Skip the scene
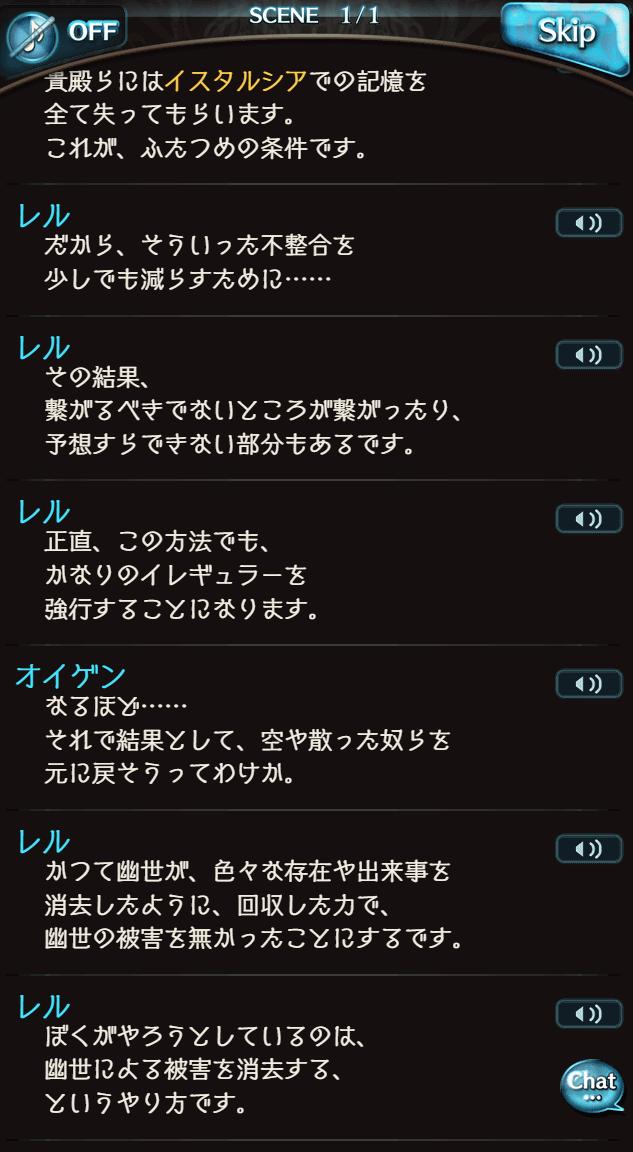Viewport: 633px width, 1152px height. point(566,32)
